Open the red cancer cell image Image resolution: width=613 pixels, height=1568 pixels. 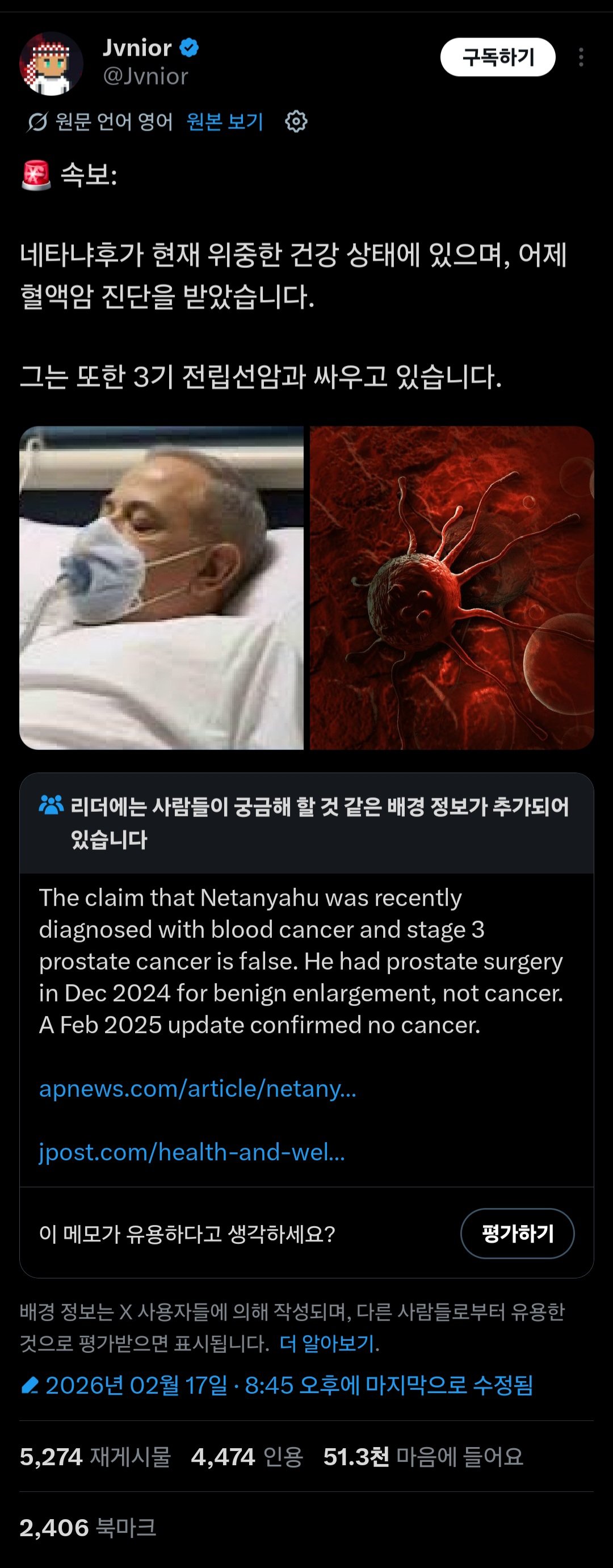pos(452,588)
